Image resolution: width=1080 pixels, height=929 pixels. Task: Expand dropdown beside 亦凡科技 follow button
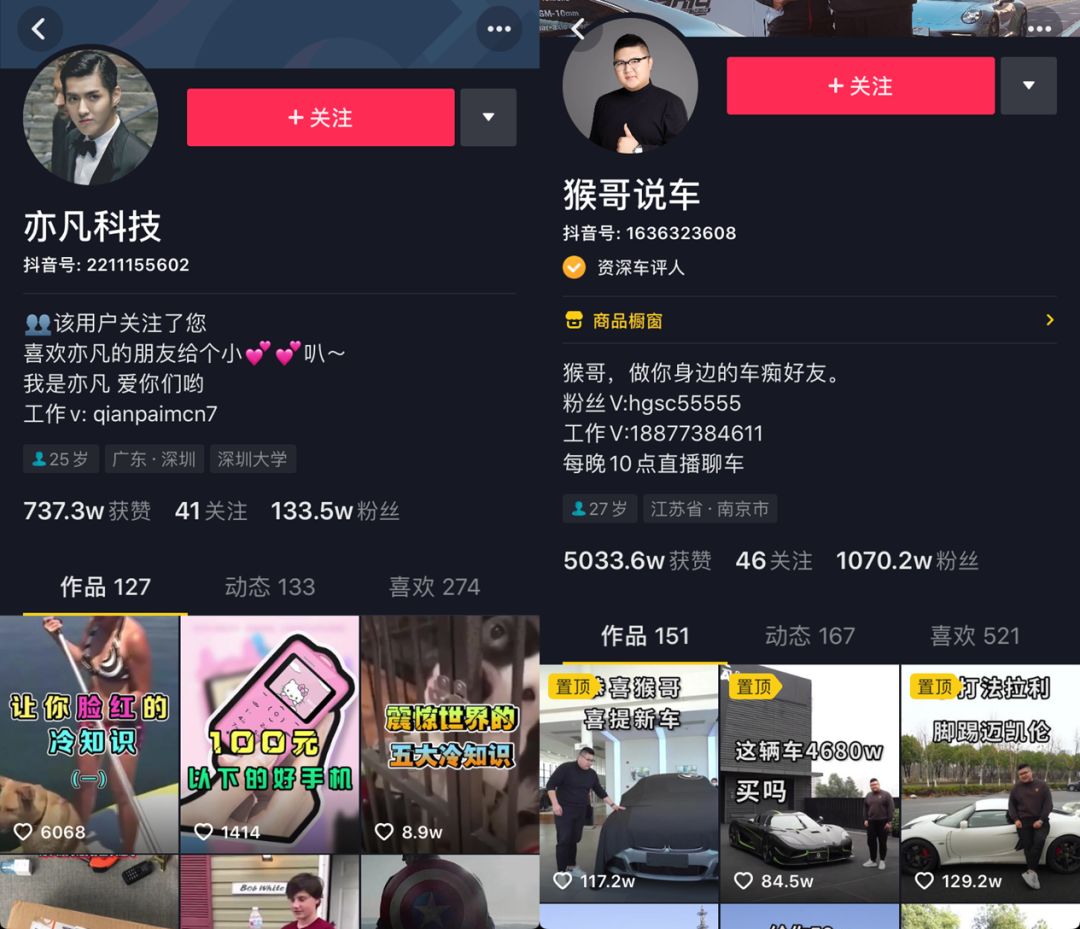tap(488, 118)
